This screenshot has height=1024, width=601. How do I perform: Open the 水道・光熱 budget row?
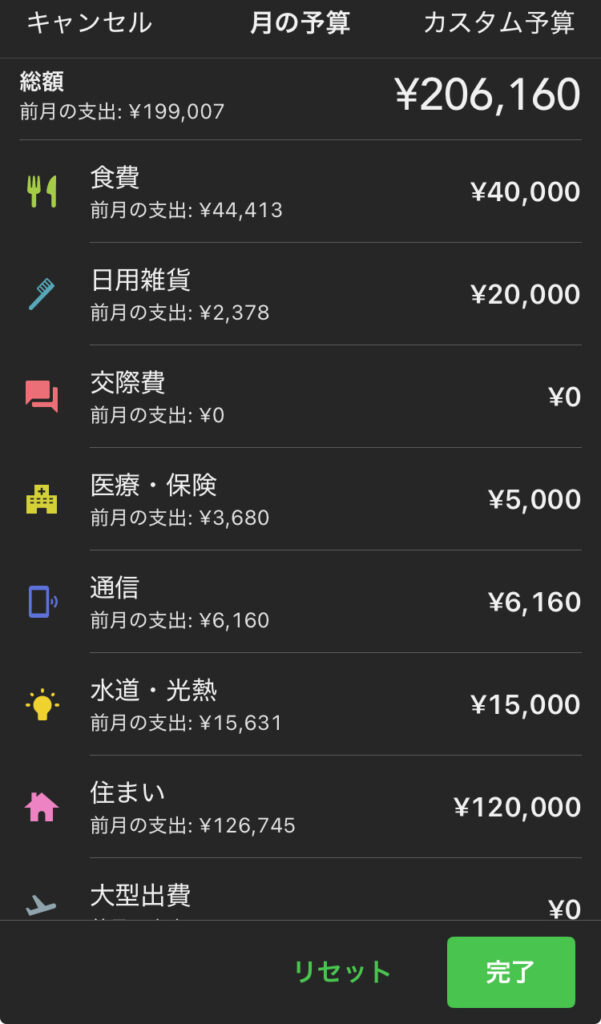click(x=300, y=704)
